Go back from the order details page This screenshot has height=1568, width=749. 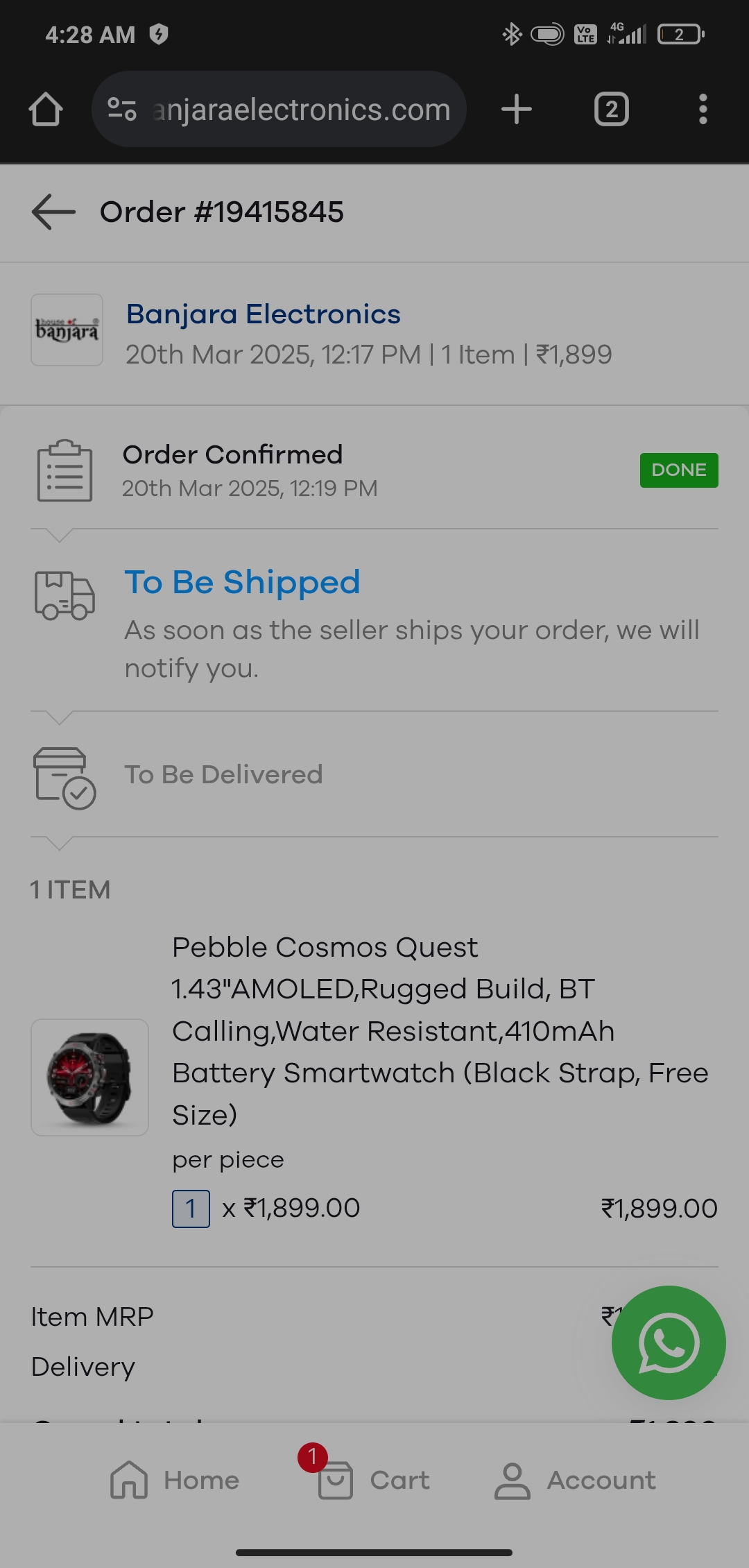pos(53,212)
